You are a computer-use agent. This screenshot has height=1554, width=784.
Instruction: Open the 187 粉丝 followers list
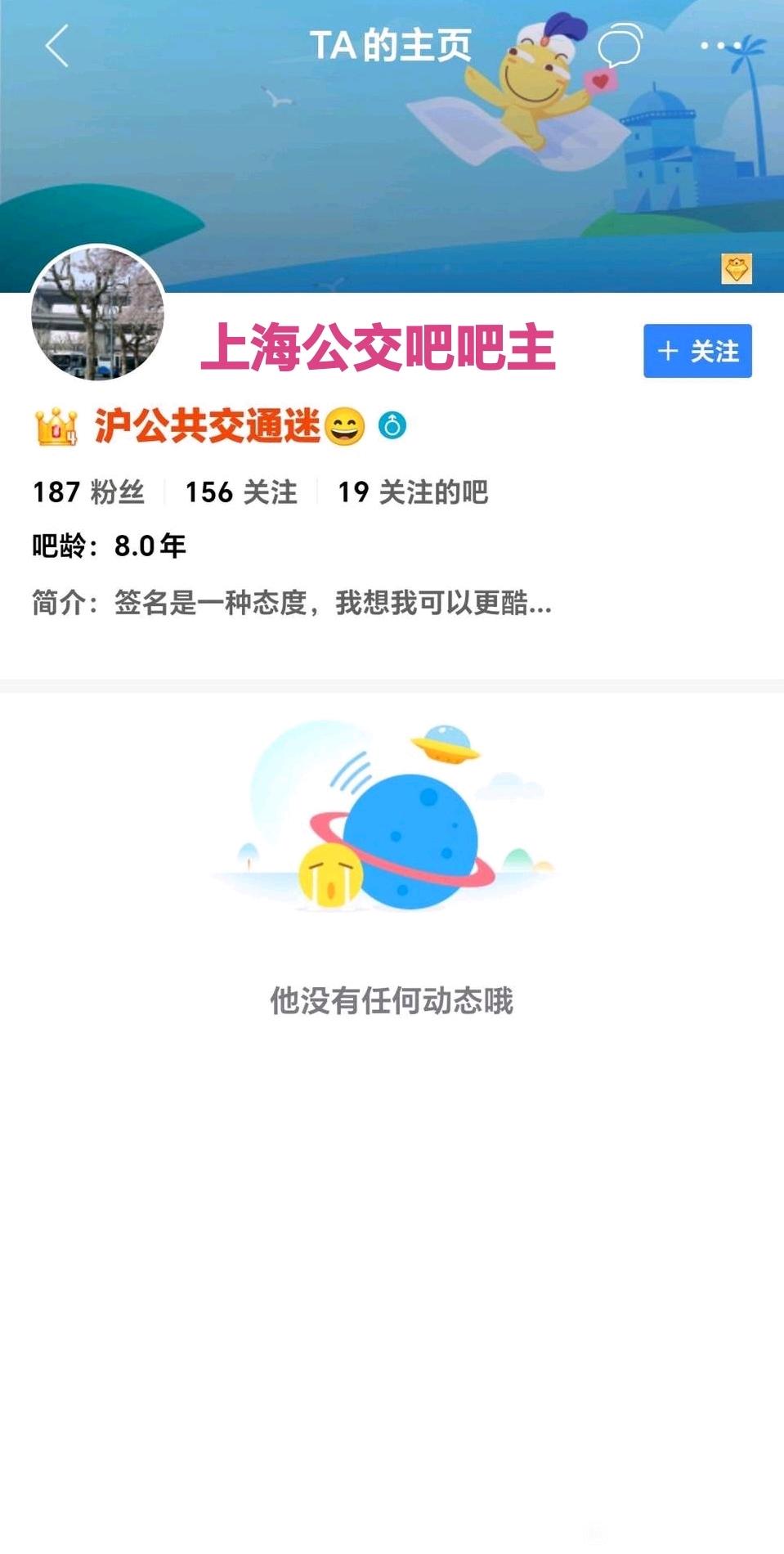point(88,492)
